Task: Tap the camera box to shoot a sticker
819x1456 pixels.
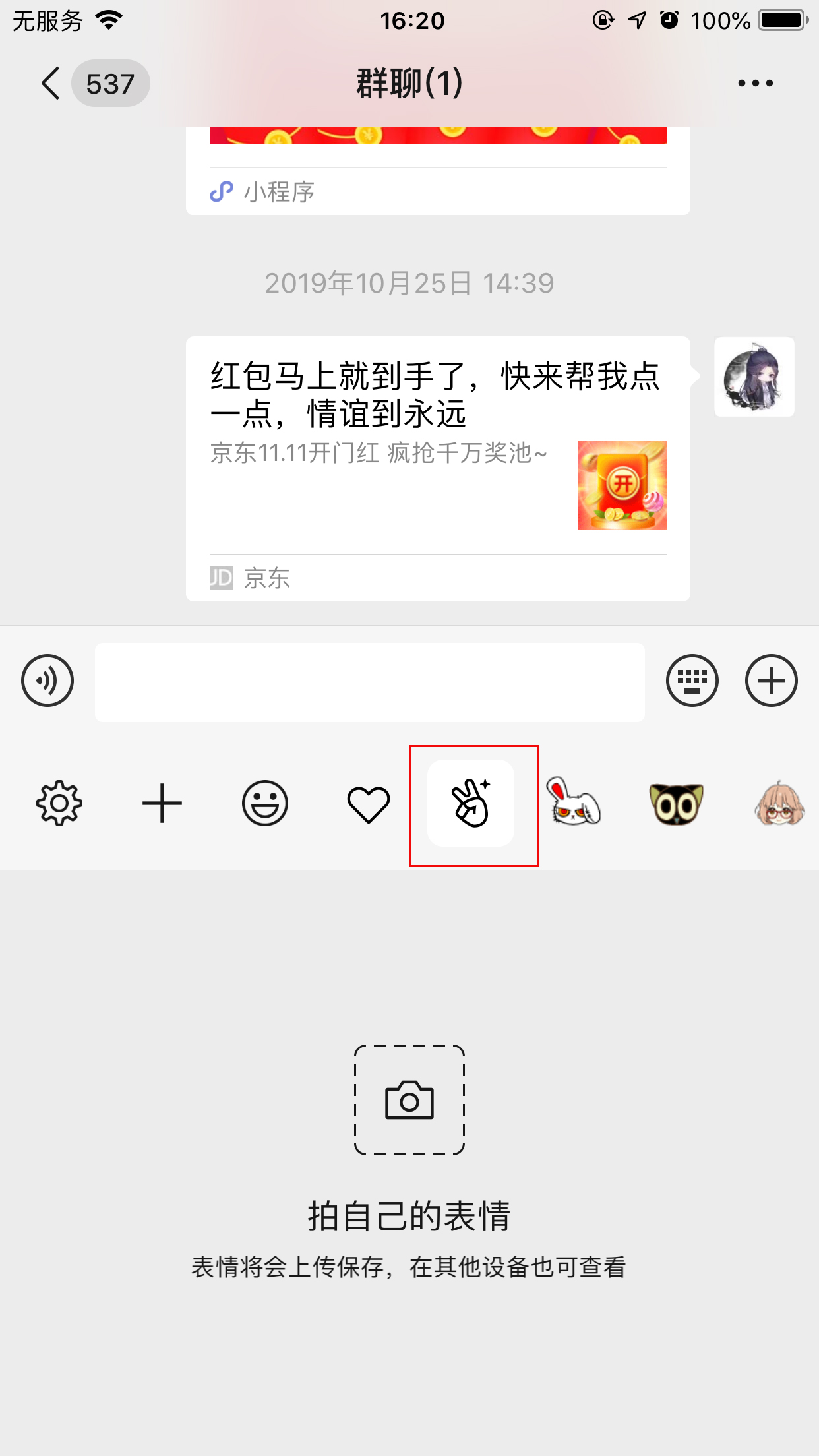Action: (x=409, y=1100)
